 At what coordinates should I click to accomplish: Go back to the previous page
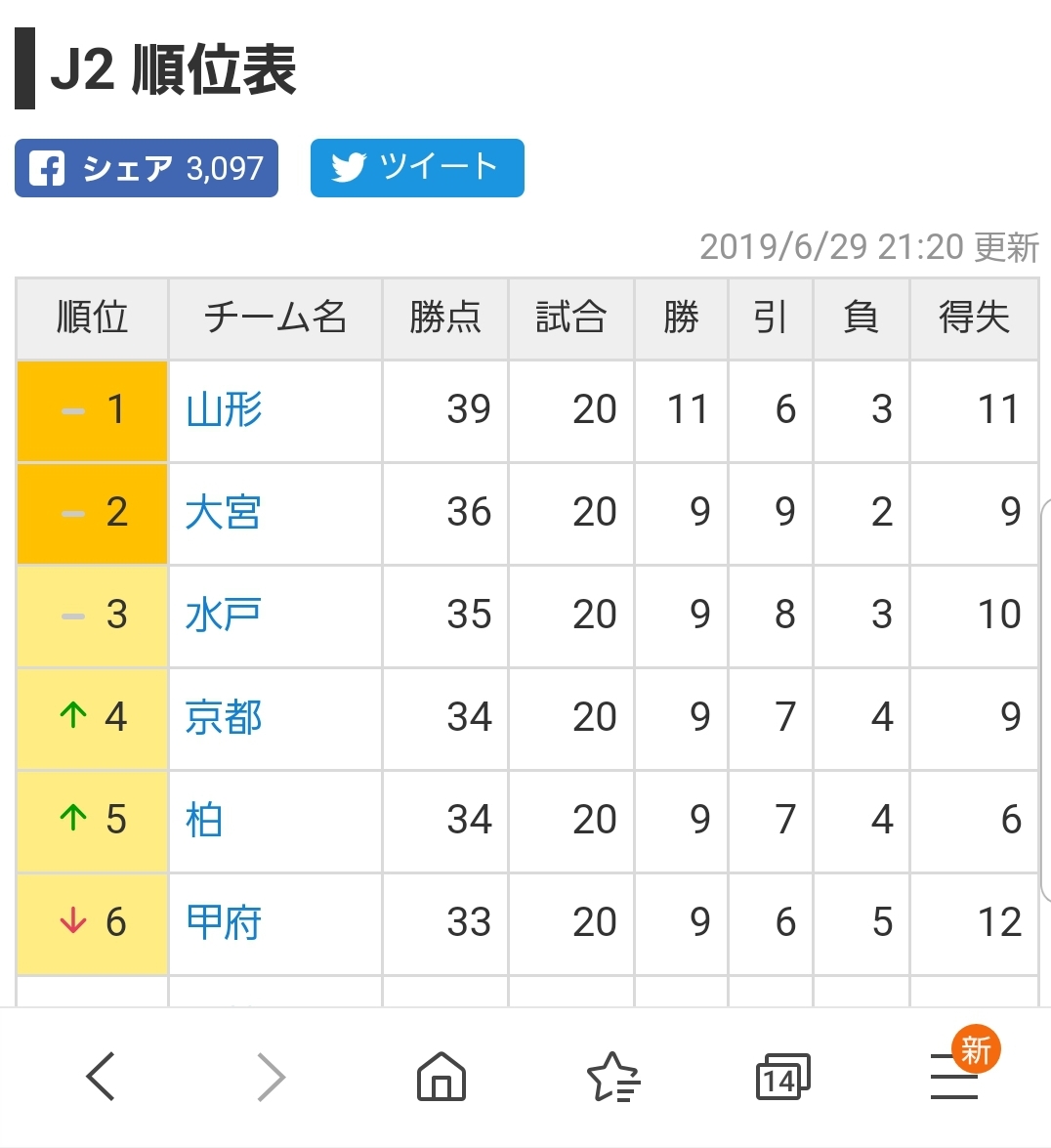(101, 1077)
